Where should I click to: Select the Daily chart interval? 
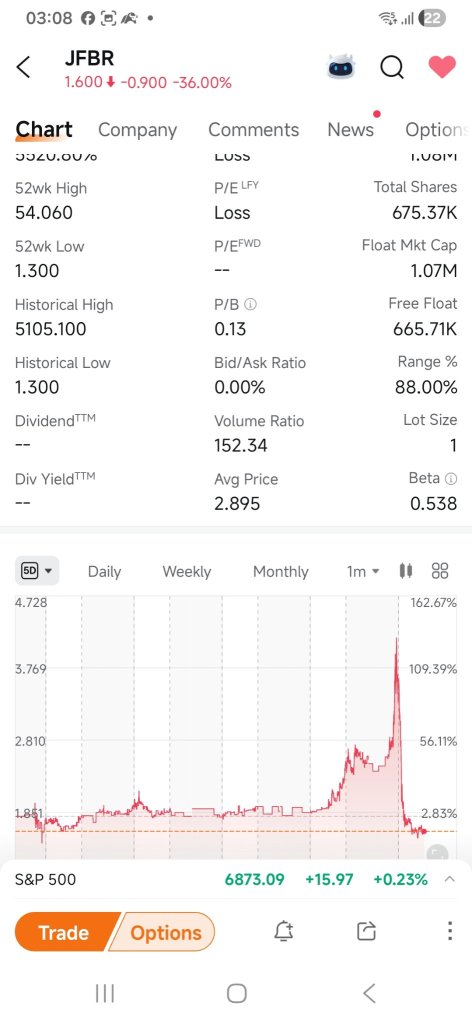[104, 571]
